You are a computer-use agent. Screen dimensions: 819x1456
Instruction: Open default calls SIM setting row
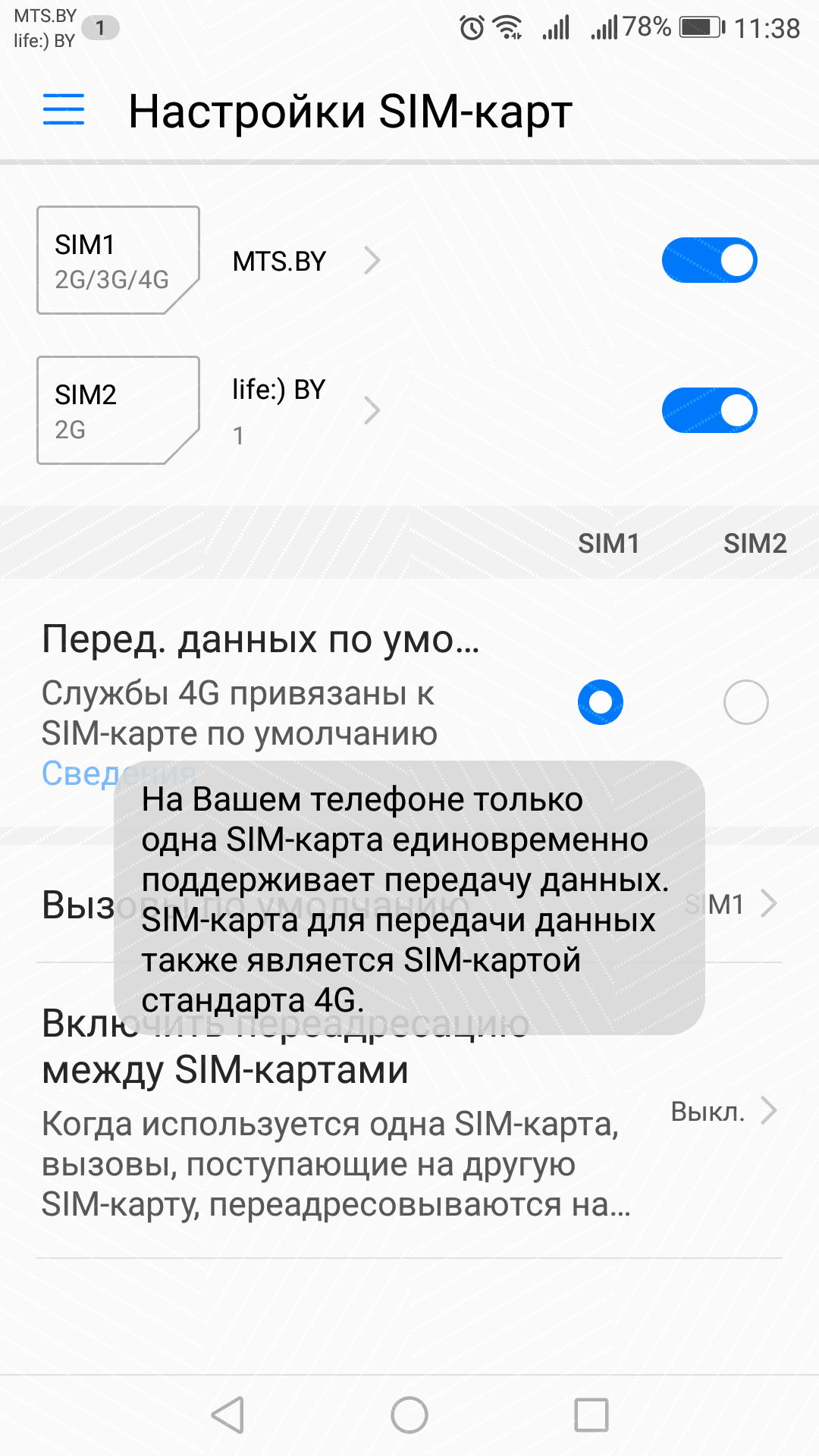[409, 904]
